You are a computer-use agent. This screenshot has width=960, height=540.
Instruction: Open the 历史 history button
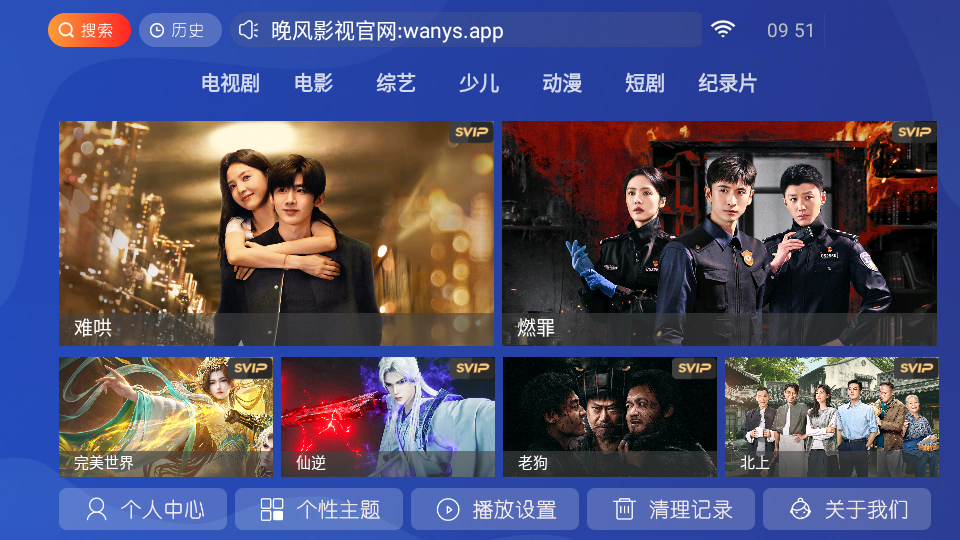coord(180,30)
